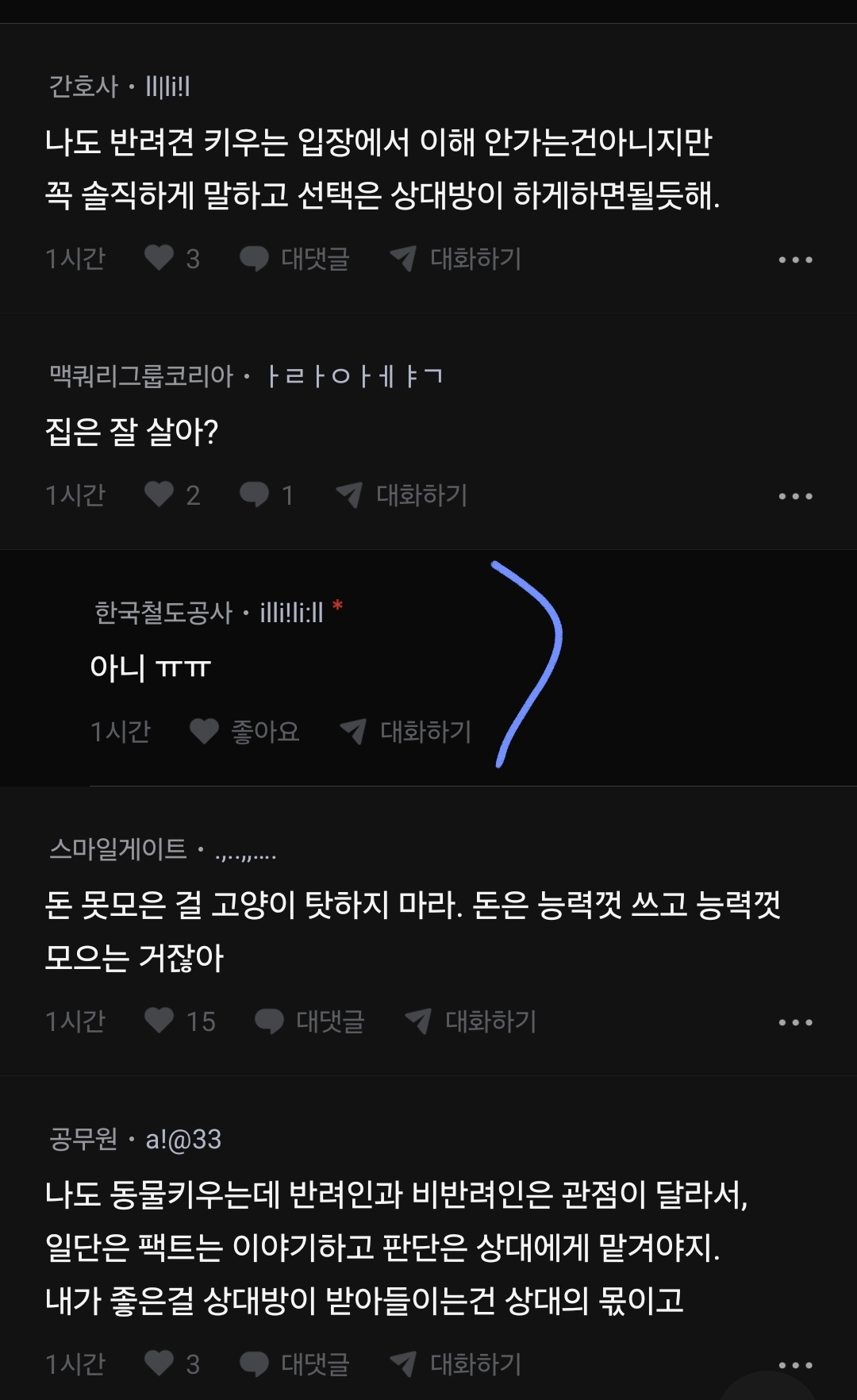Tap 대댓글 under the 공무원 comment
857x1400 pixels.
click(x=295, y=1363)
